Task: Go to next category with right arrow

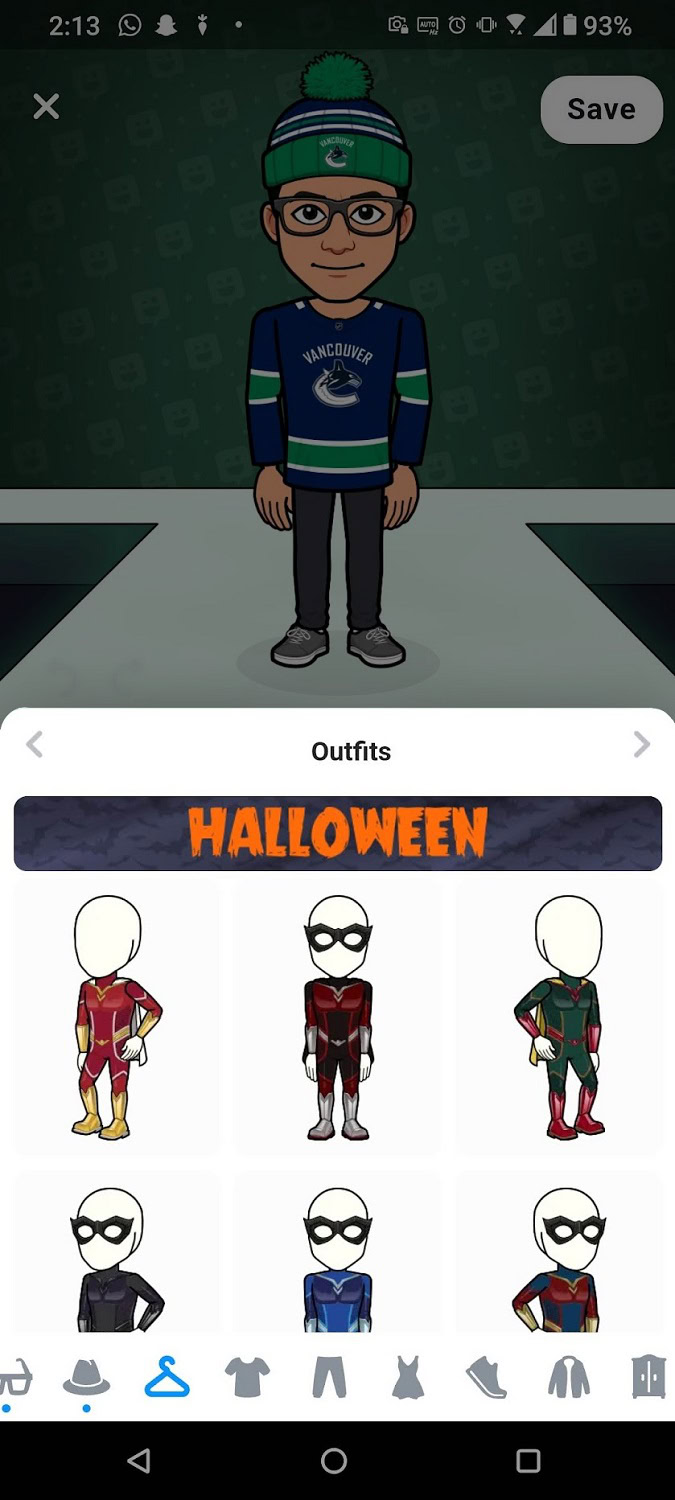Action: click(641, 744)
